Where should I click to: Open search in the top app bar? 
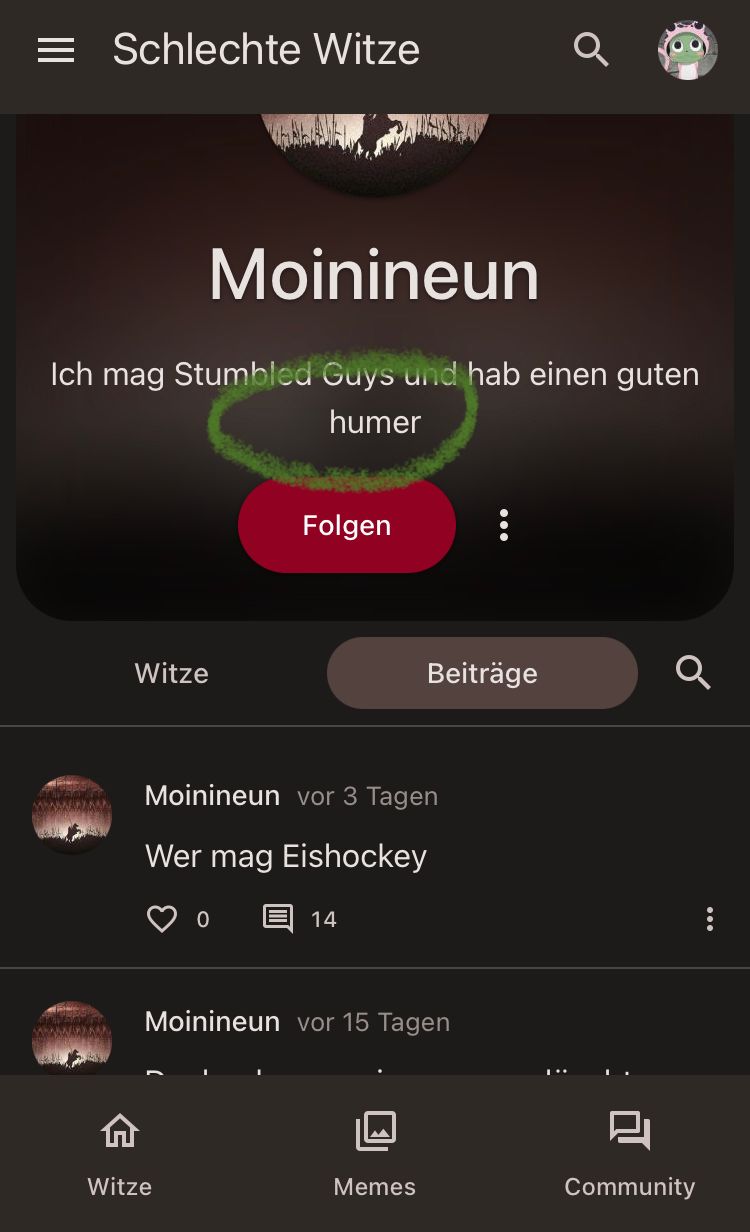(x=591, y=50)
